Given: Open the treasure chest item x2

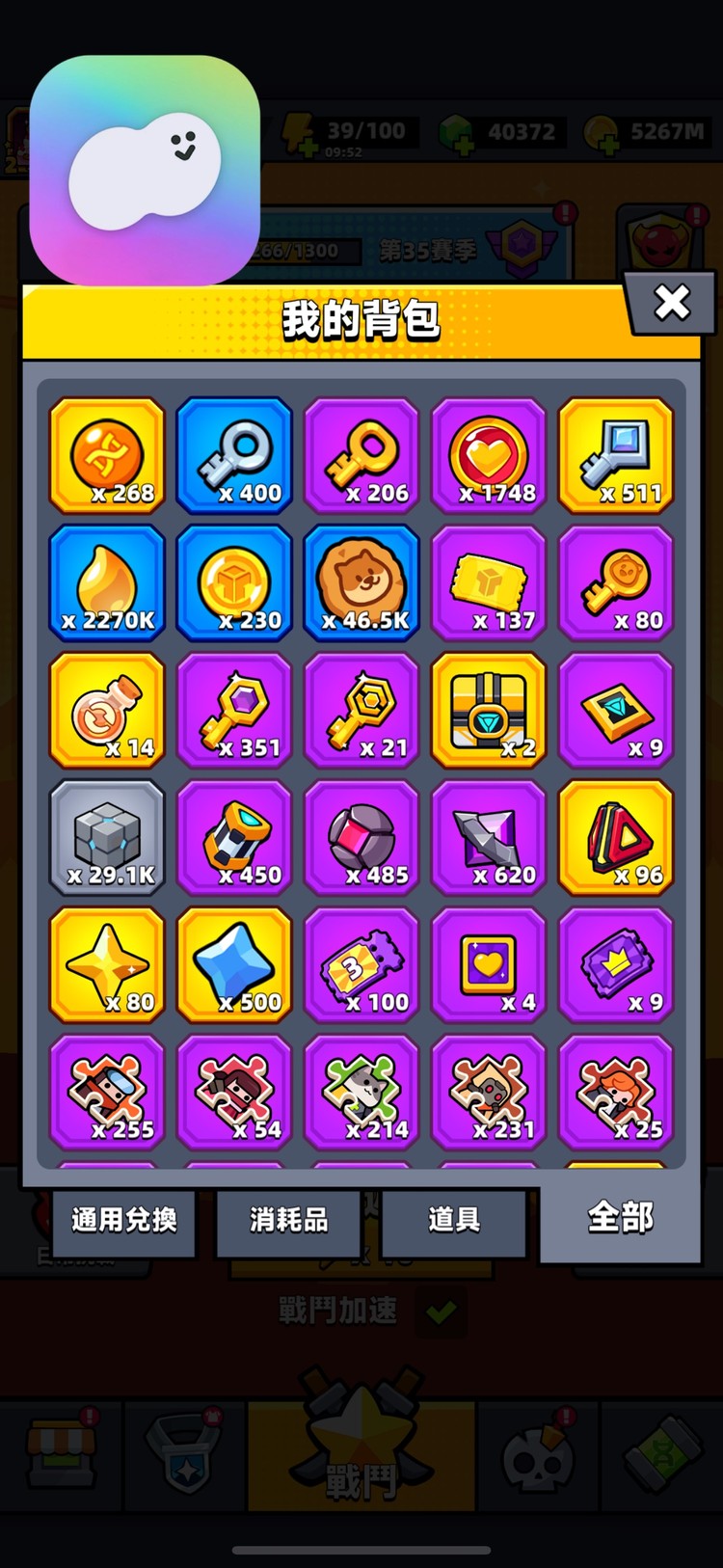Looking at the screenshot, I should point(489,710).
